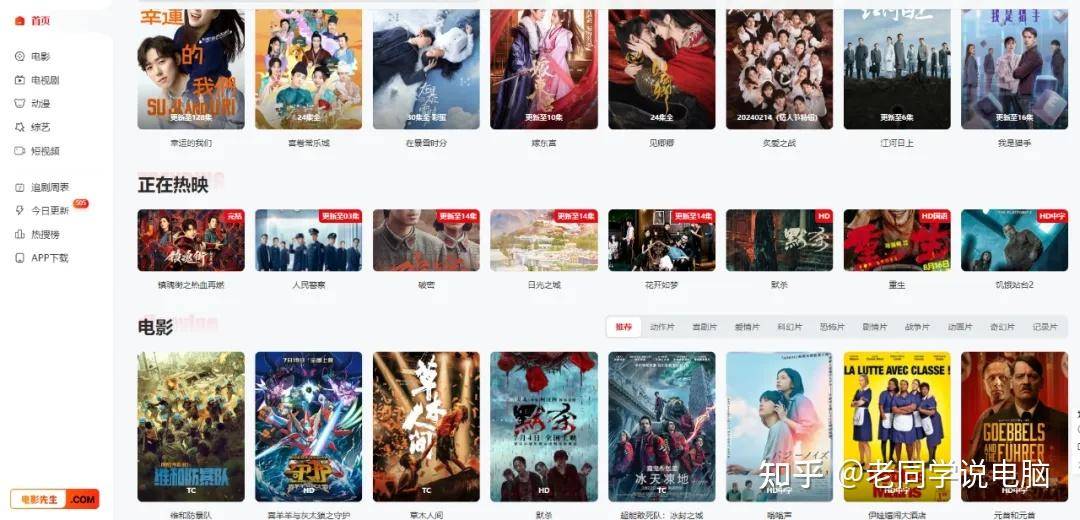Switch movie filter to 喜剧片
The height and width of the screenshot is (520, 1080).
click(704, 327)
